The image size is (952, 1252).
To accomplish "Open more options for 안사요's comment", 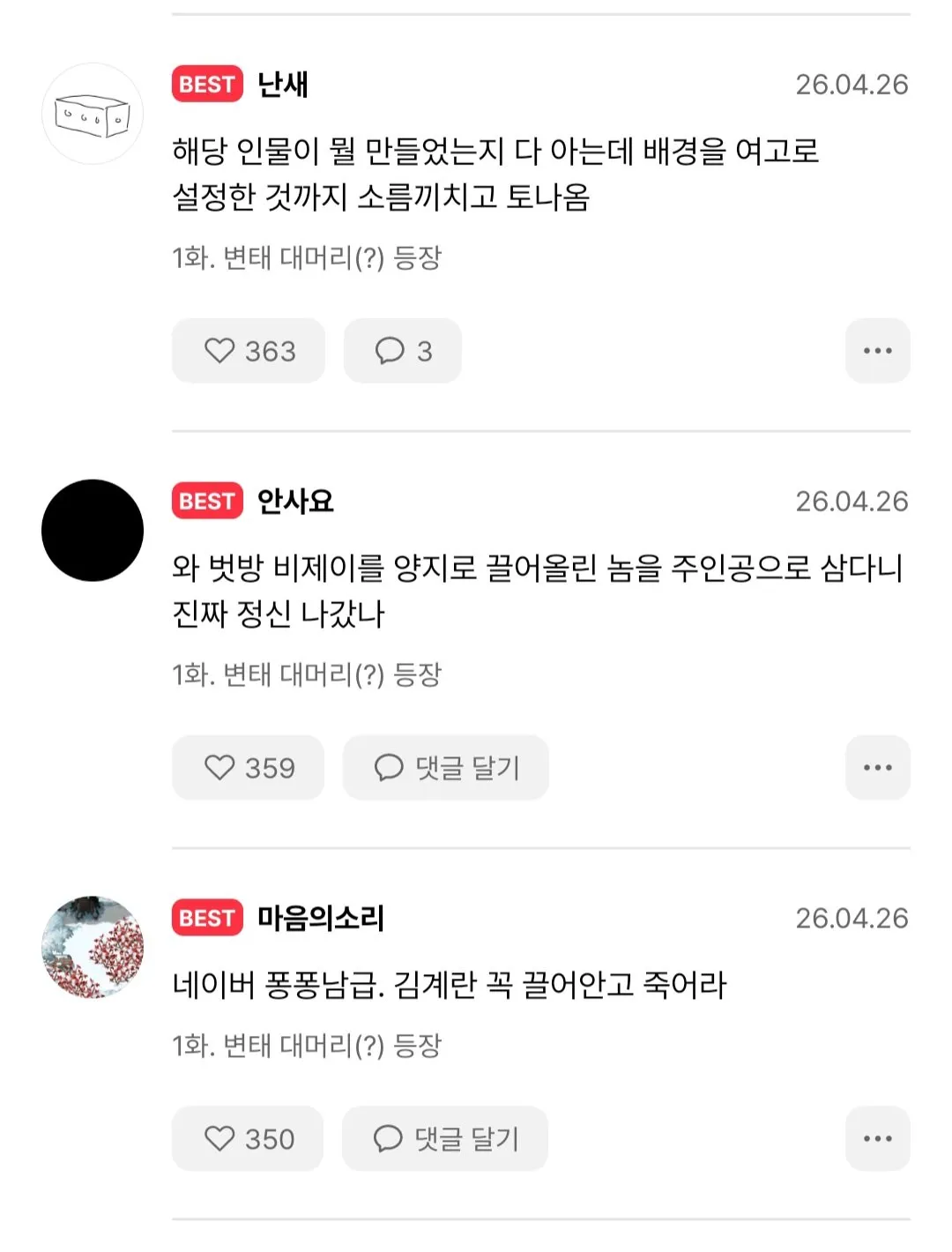I will click(x=877, y=768).
